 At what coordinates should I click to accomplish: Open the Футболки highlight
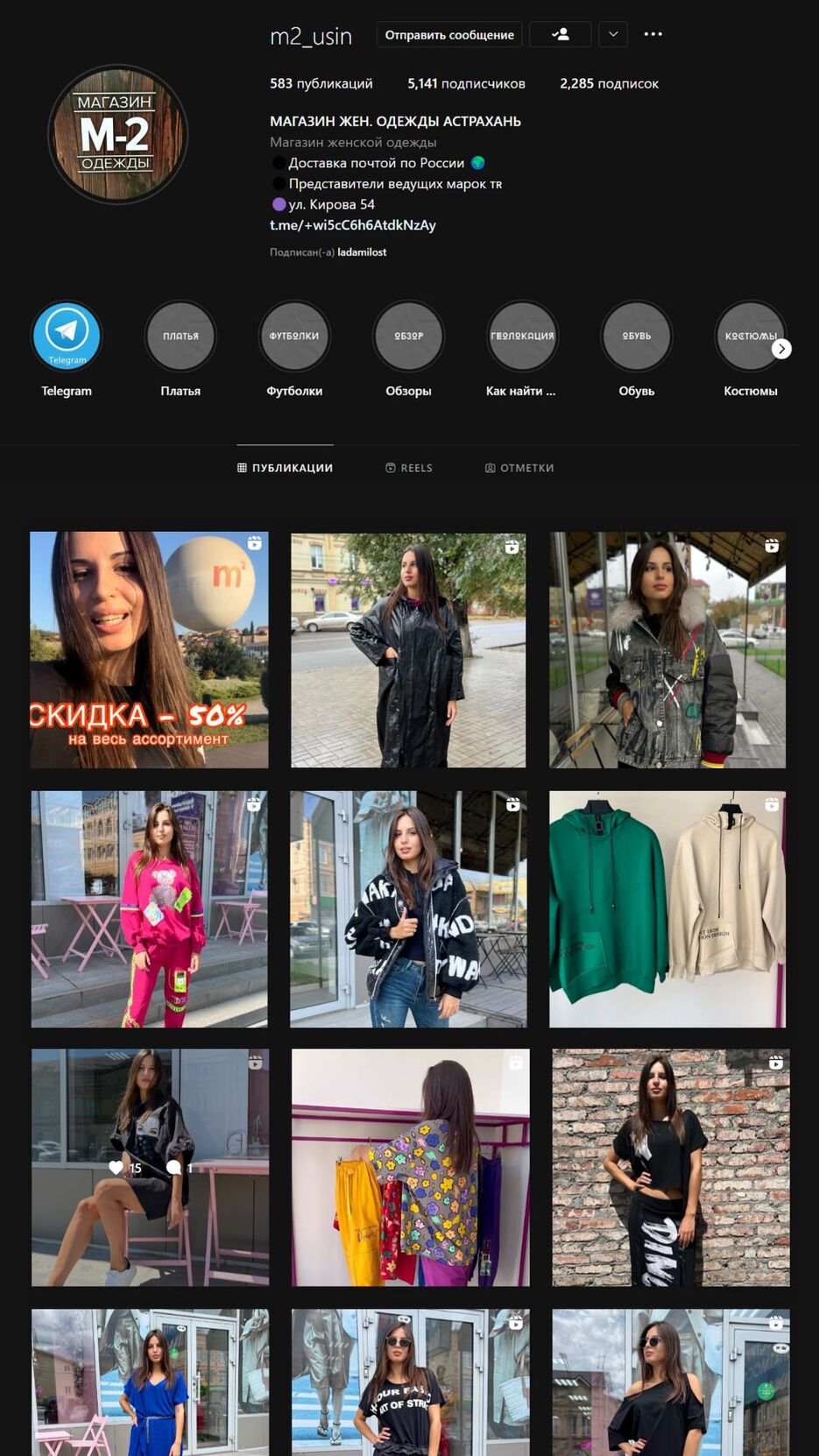point(294,336)
